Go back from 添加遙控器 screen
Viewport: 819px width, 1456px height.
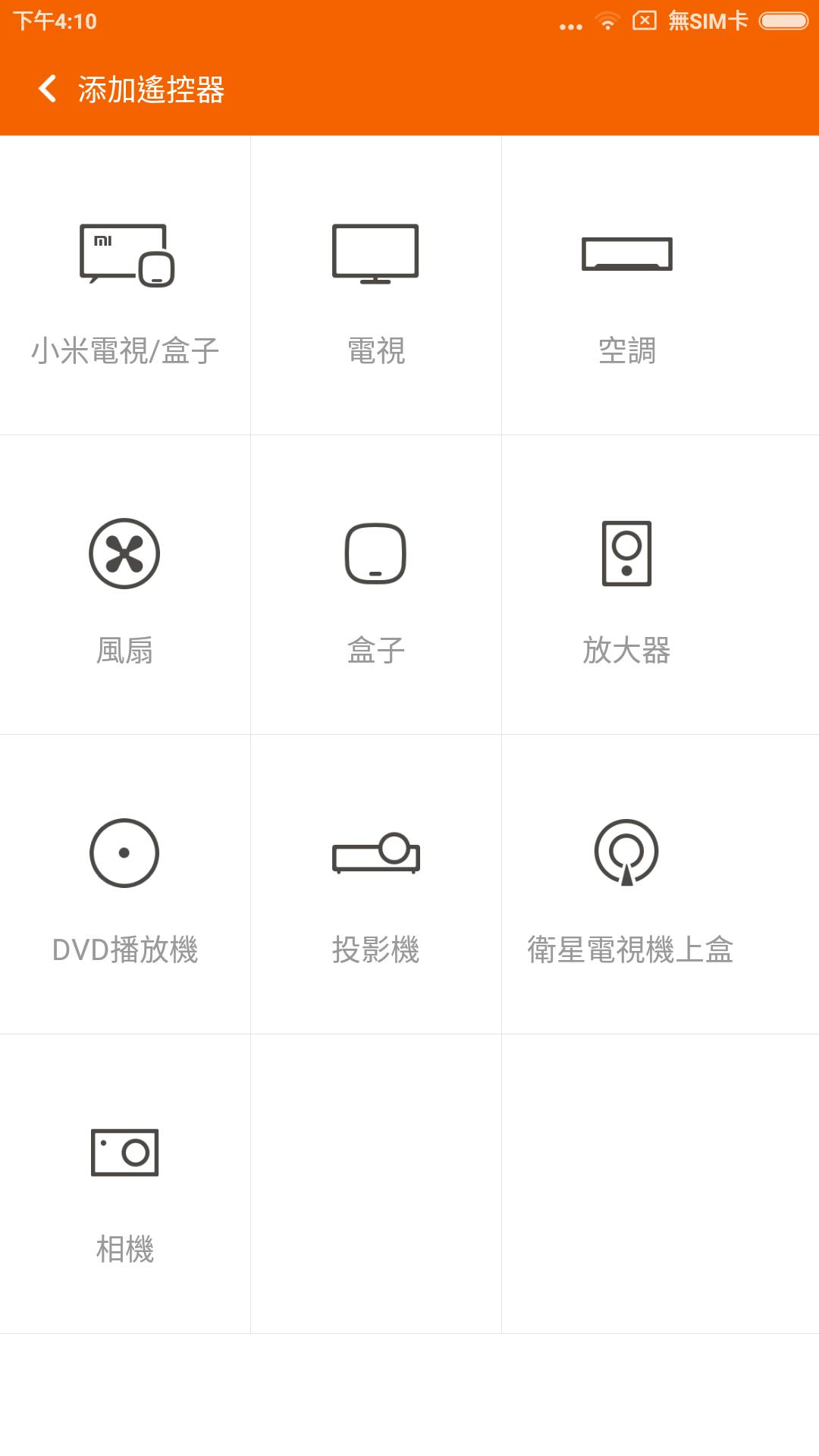point(47,89)
